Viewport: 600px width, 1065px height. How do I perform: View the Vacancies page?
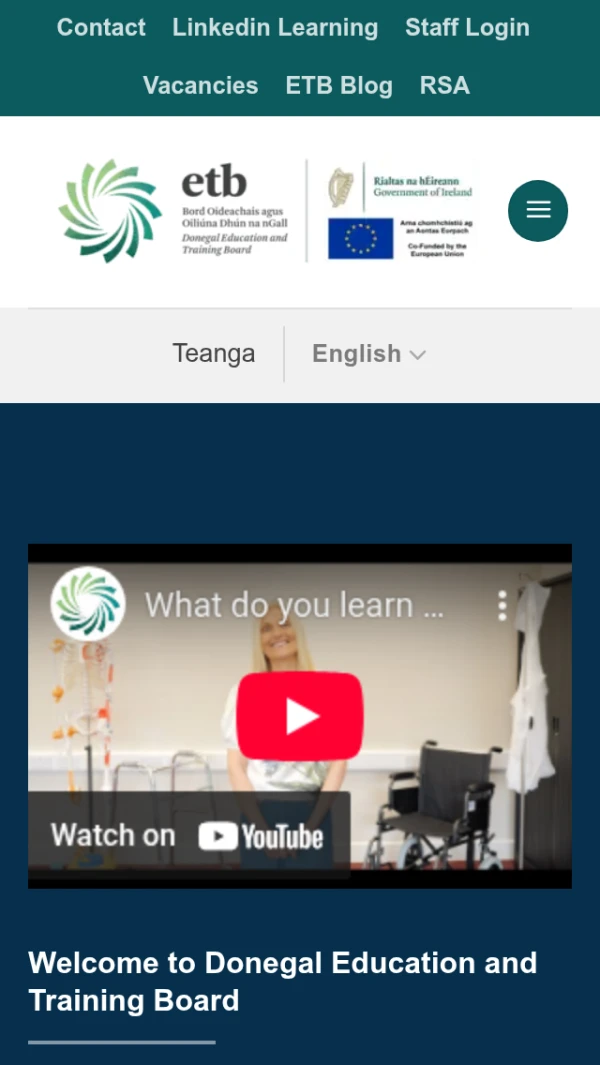click(x=200, y=86)
